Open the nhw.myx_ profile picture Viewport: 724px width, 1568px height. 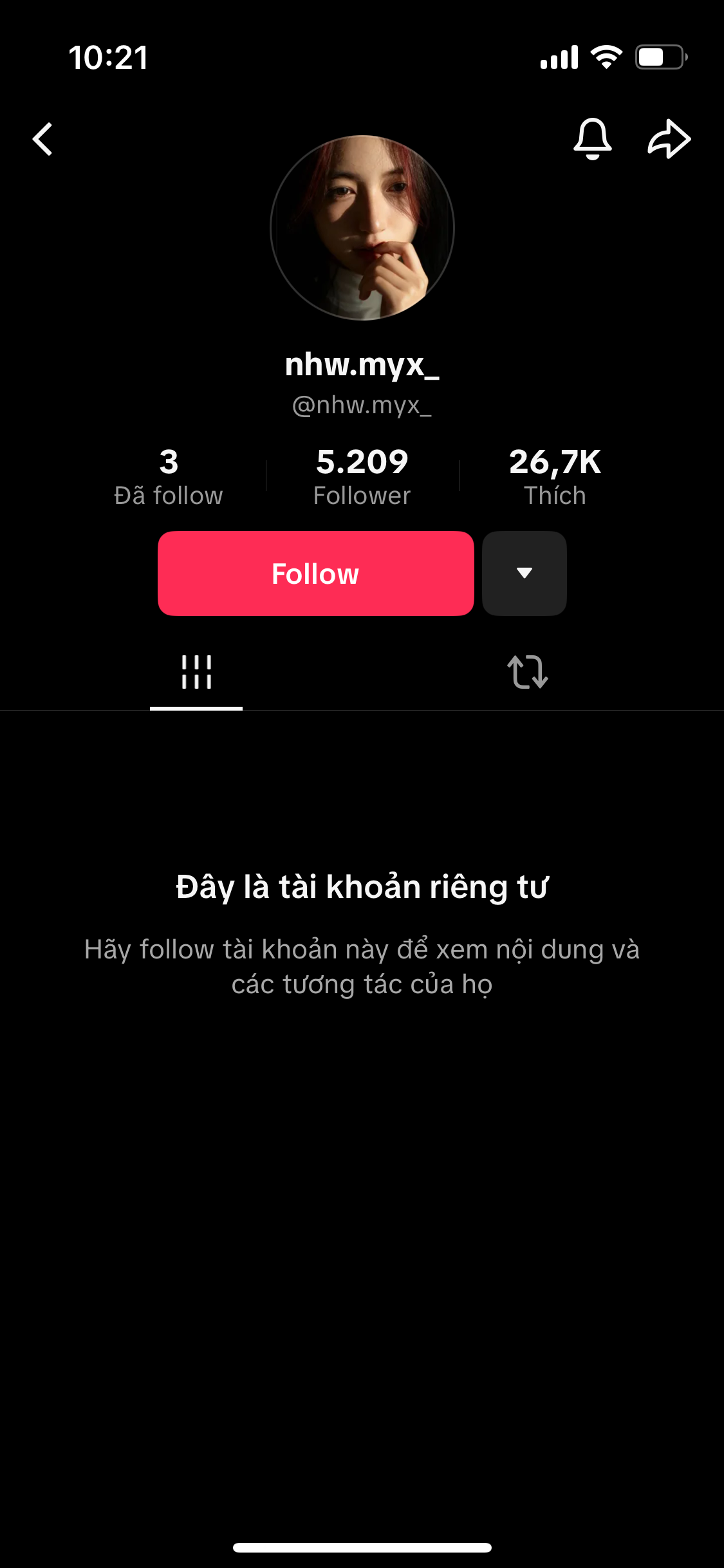click(362, 228)
